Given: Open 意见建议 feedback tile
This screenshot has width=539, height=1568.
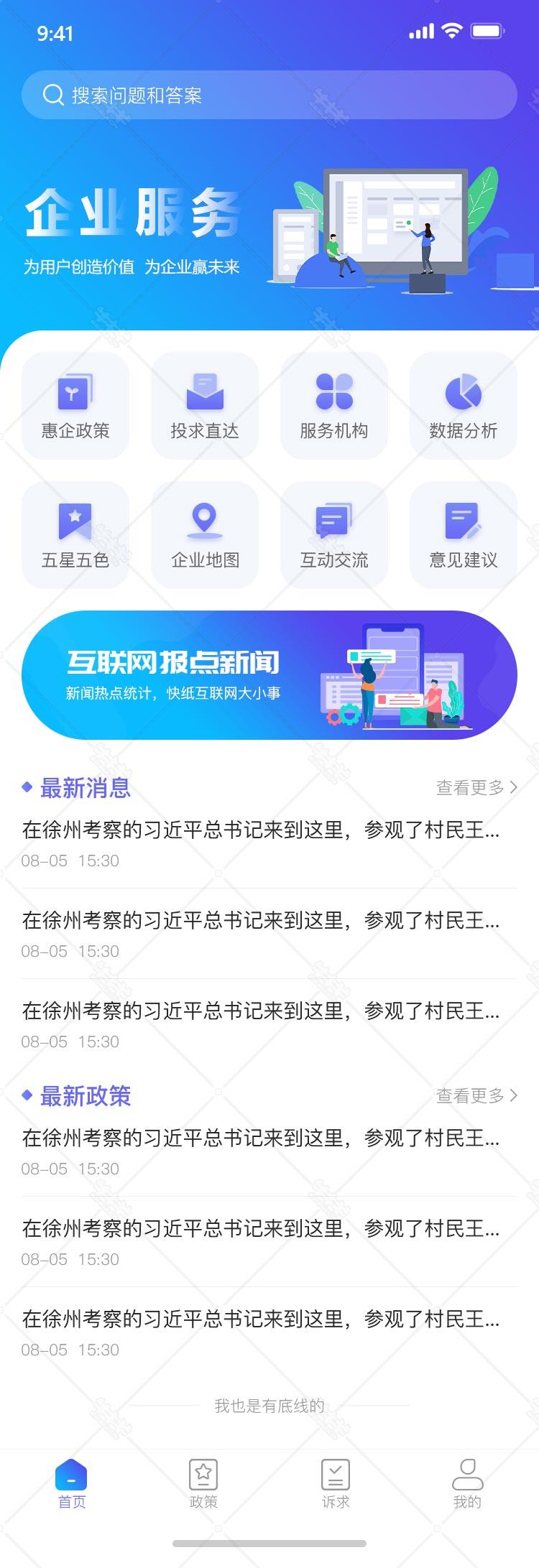Looking at the screenshot, I should (x=464, y=535).
